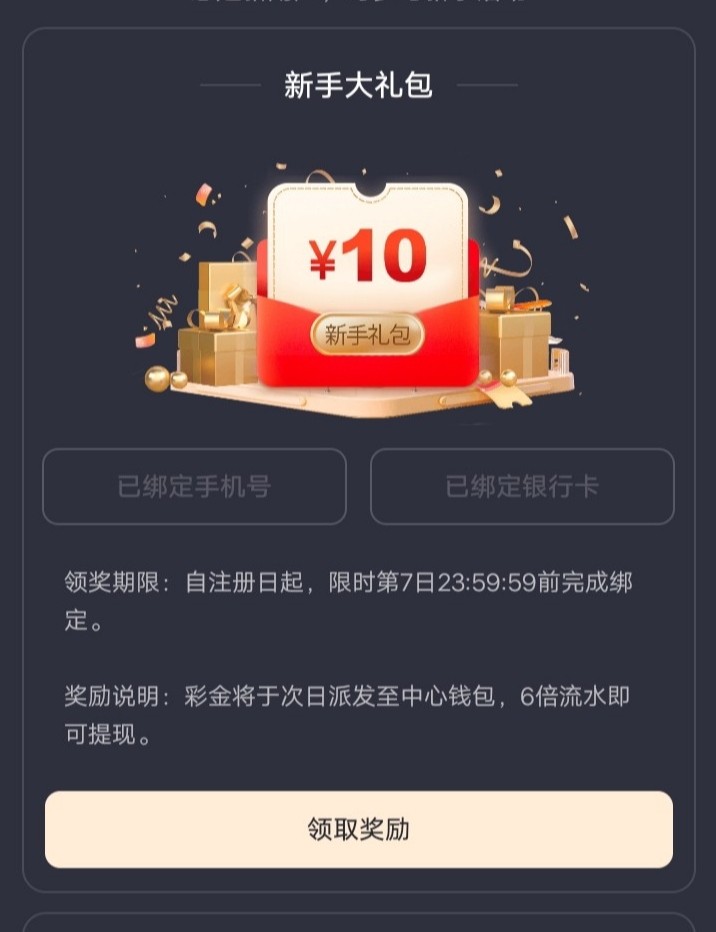Image resolution: width=716 pixels, height=932 pixels.
Task: Tap the 领取奖励 button
Action: pyautogui.click(x=358, y=829)
